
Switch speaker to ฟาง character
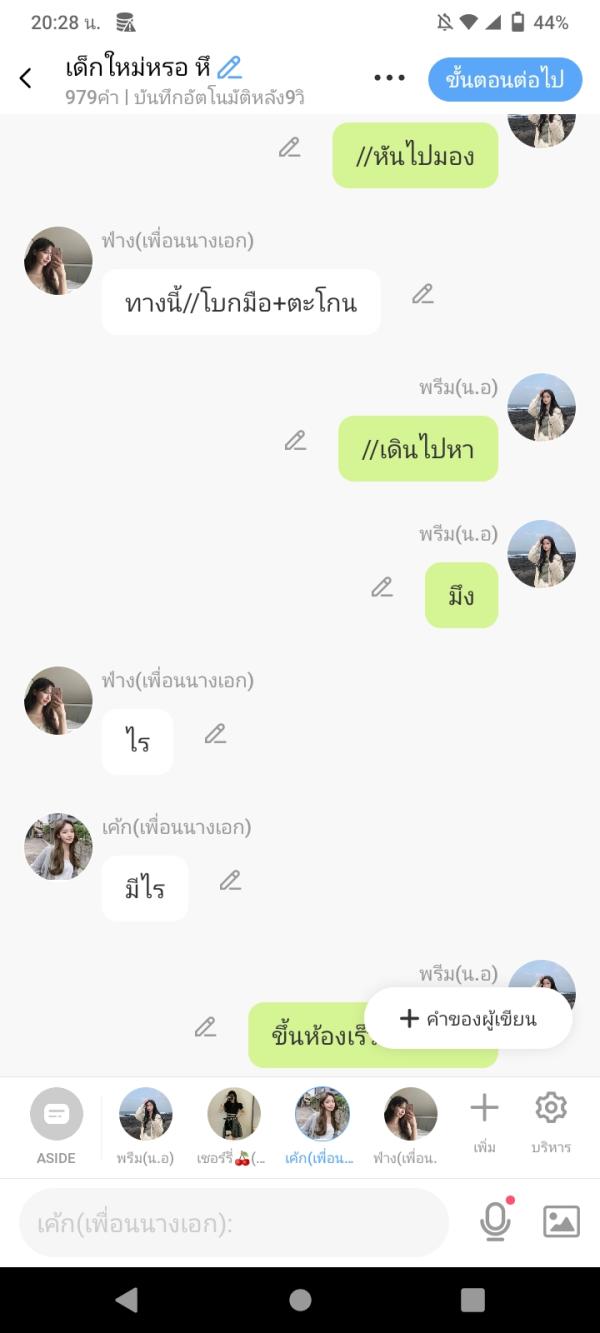pyautogui.click(x=410, y=1125)
